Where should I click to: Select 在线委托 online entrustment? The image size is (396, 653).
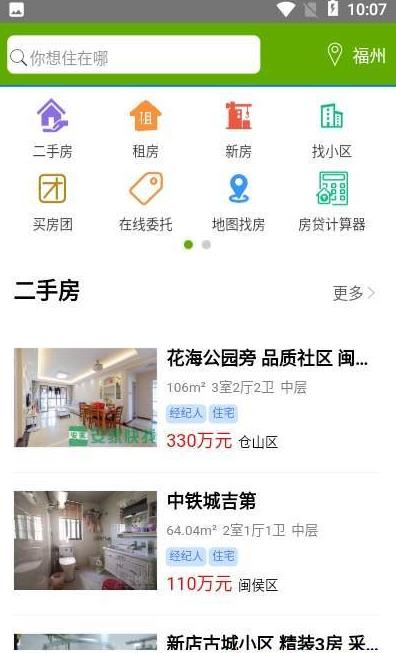145,202
